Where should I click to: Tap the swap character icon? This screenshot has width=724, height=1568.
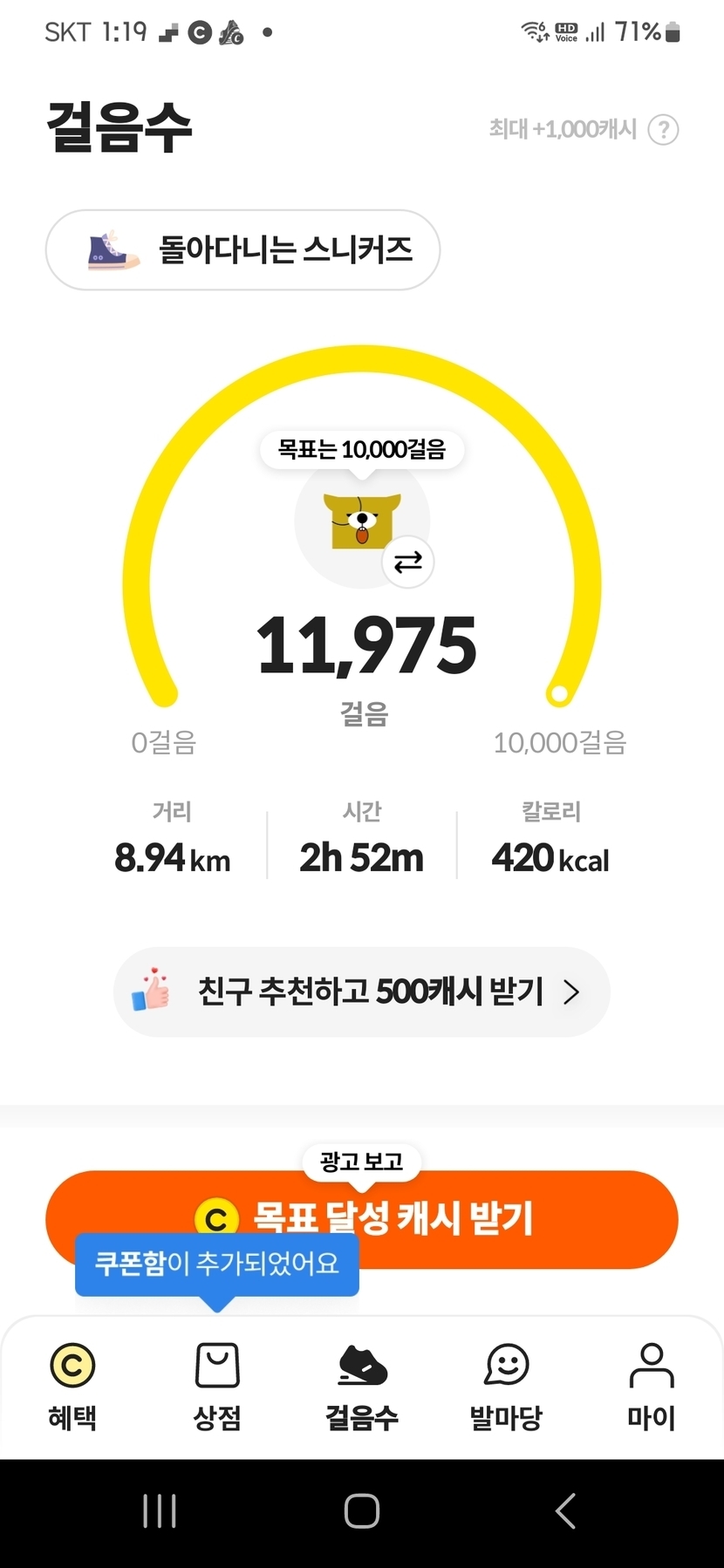[407, 562]
